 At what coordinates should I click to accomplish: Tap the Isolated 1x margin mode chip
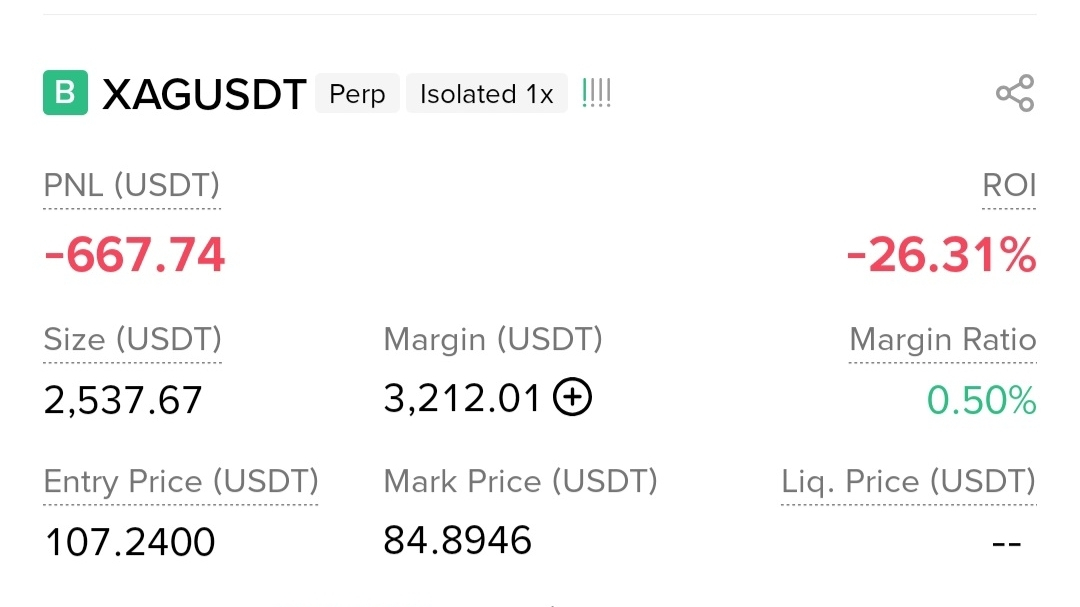click(486, 94)
